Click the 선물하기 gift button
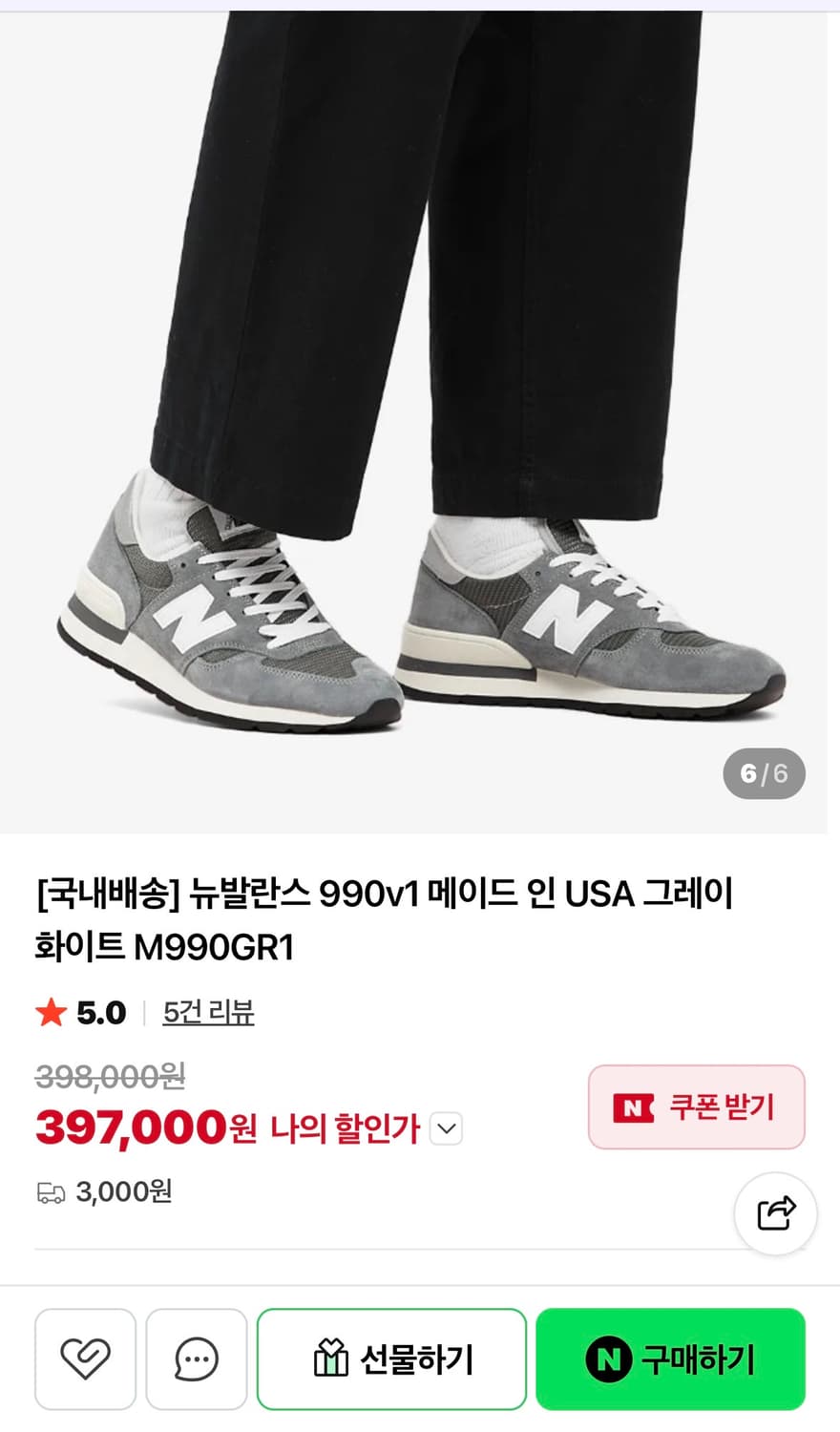Viewport: 840px width, 1432px height. coord(391,1358)
